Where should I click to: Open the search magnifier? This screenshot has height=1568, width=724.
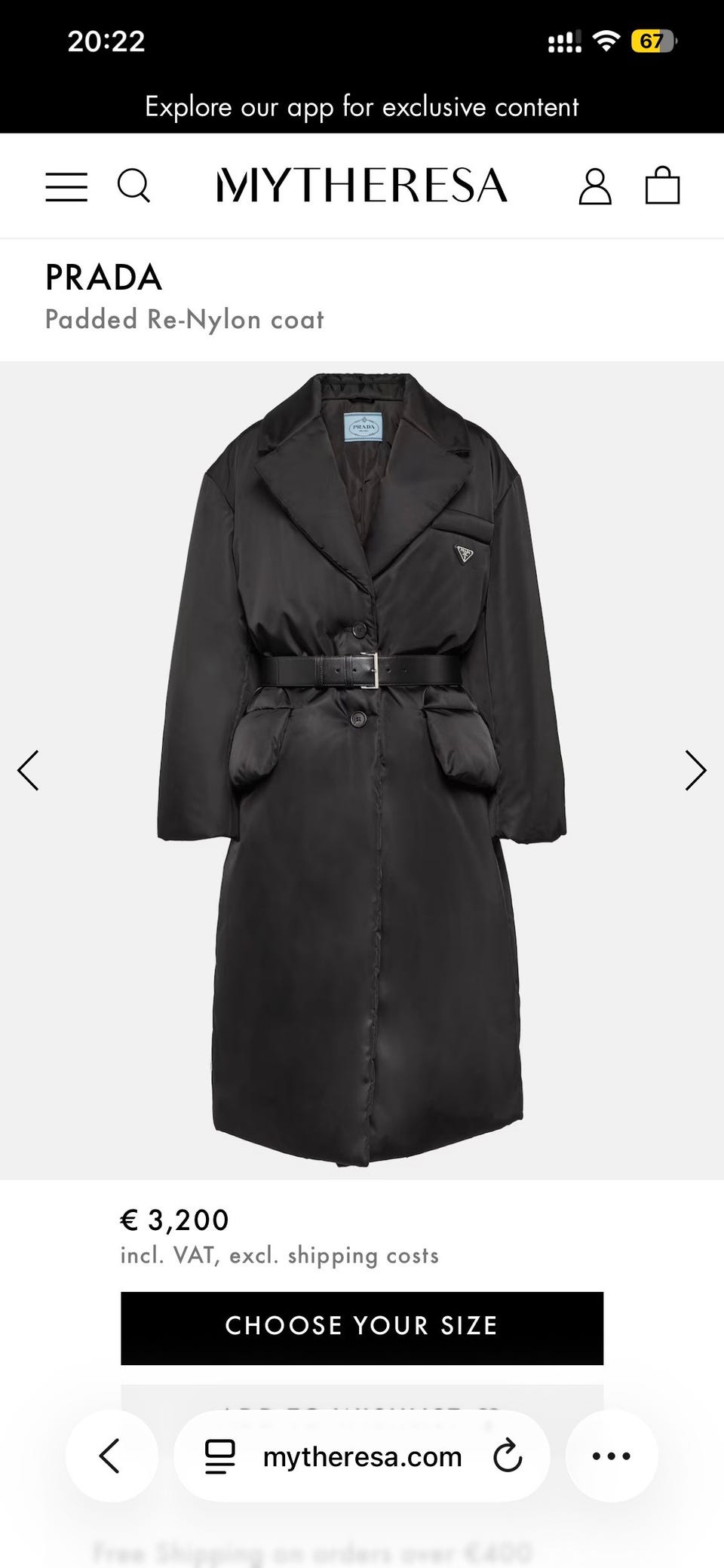pos(133,186)
